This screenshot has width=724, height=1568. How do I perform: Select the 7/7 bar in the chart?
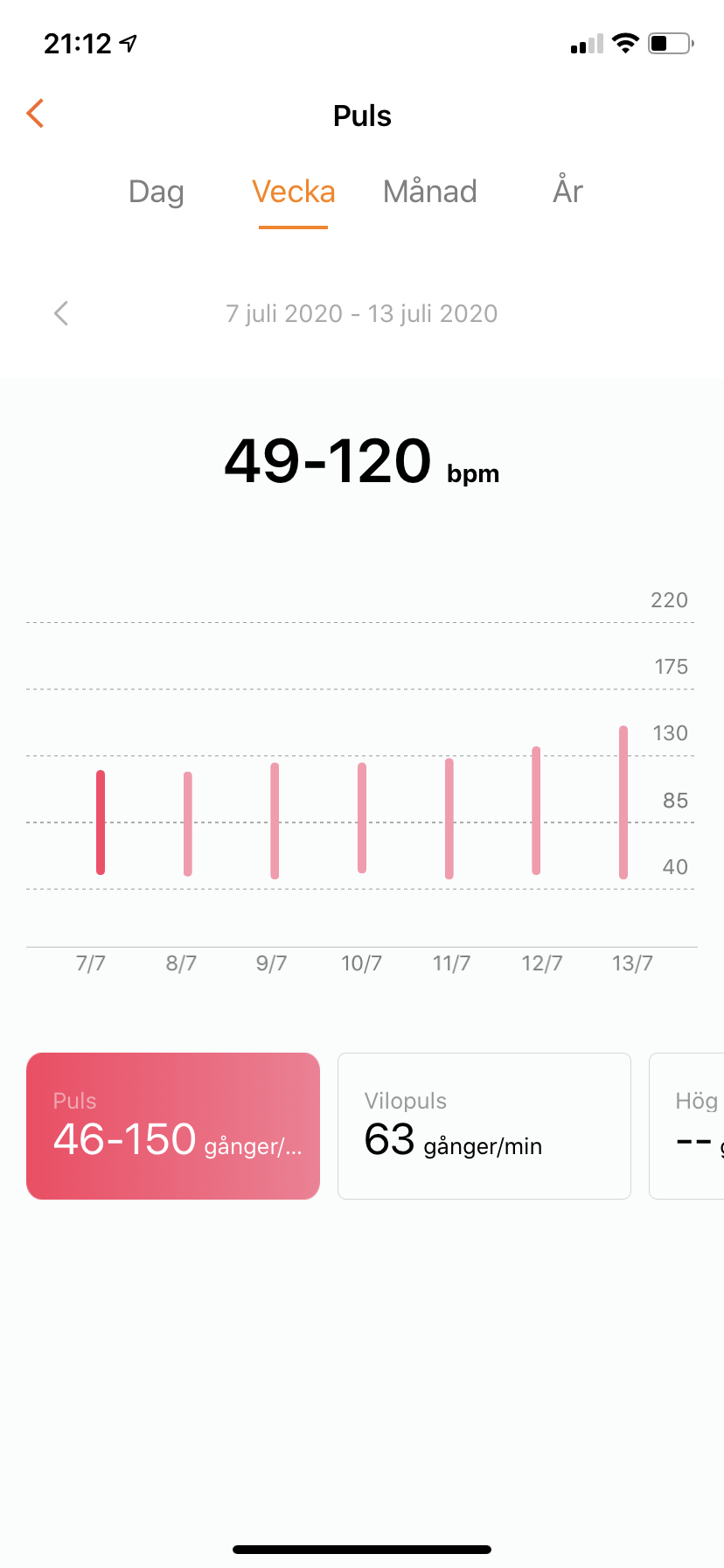click(x=101, y=822)
